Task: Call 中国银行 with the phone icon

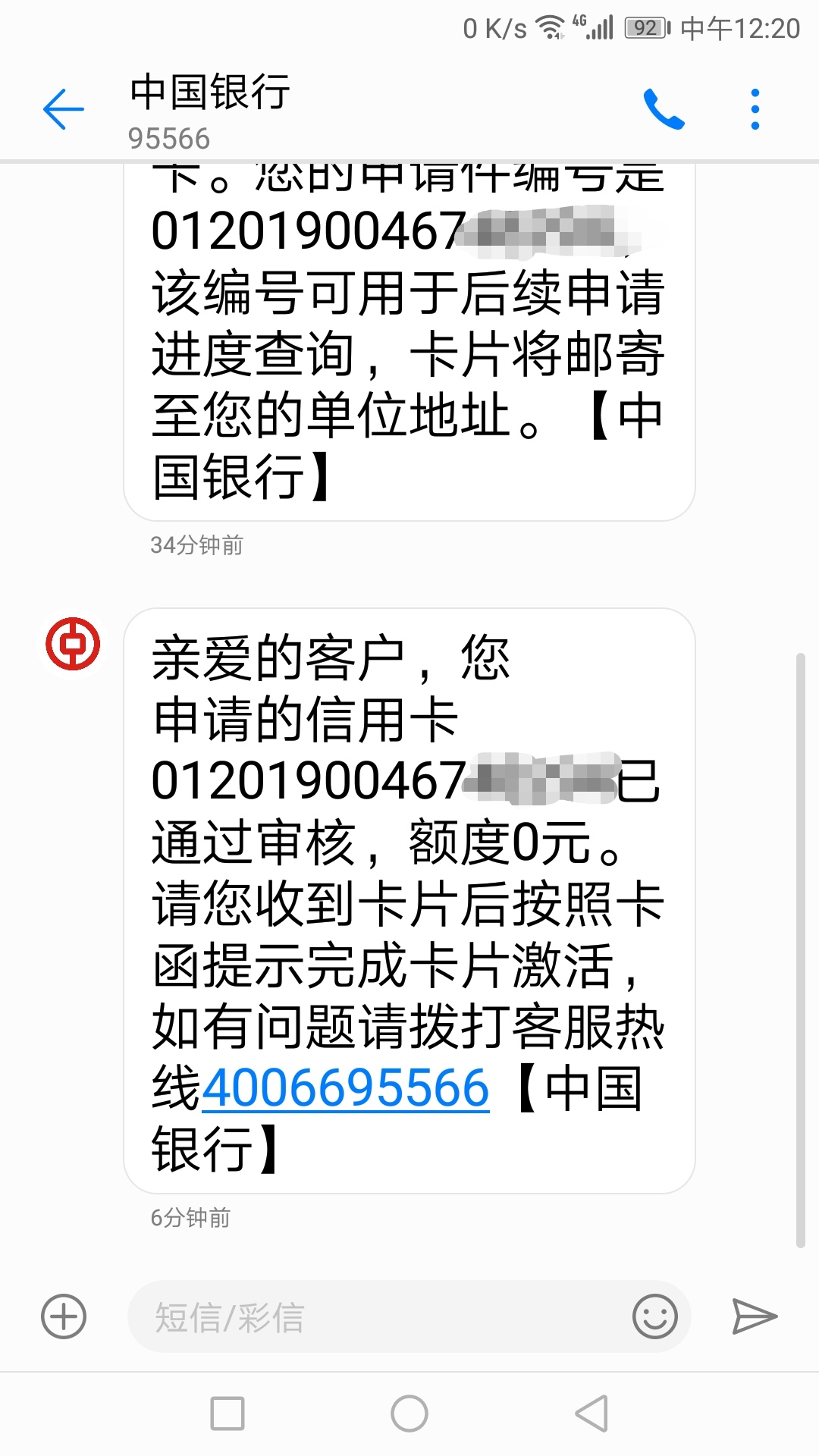Action: 664,109
